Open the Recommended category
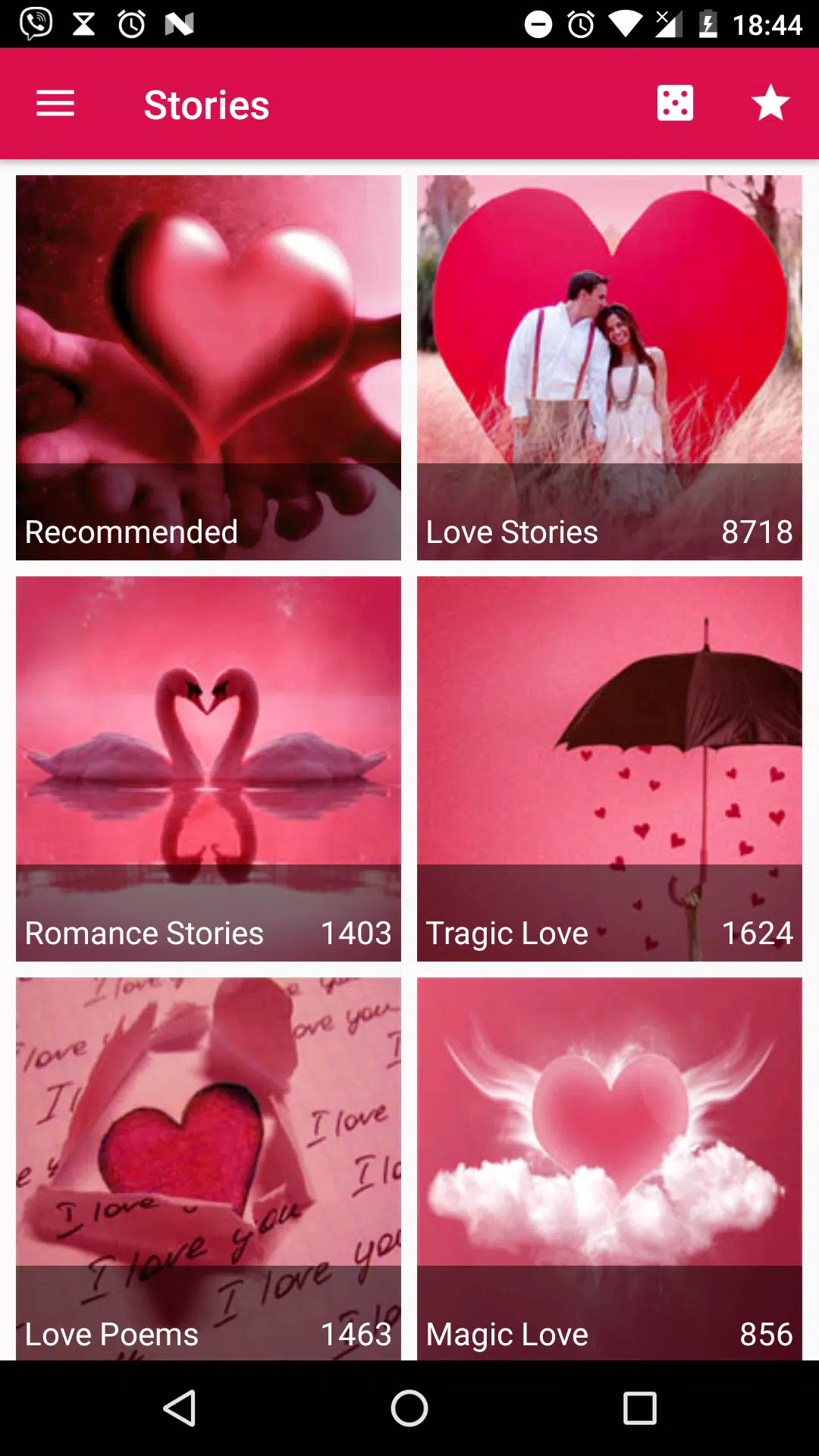Image resolution: width=819 pixels, height=1456 pixels. 209,368
